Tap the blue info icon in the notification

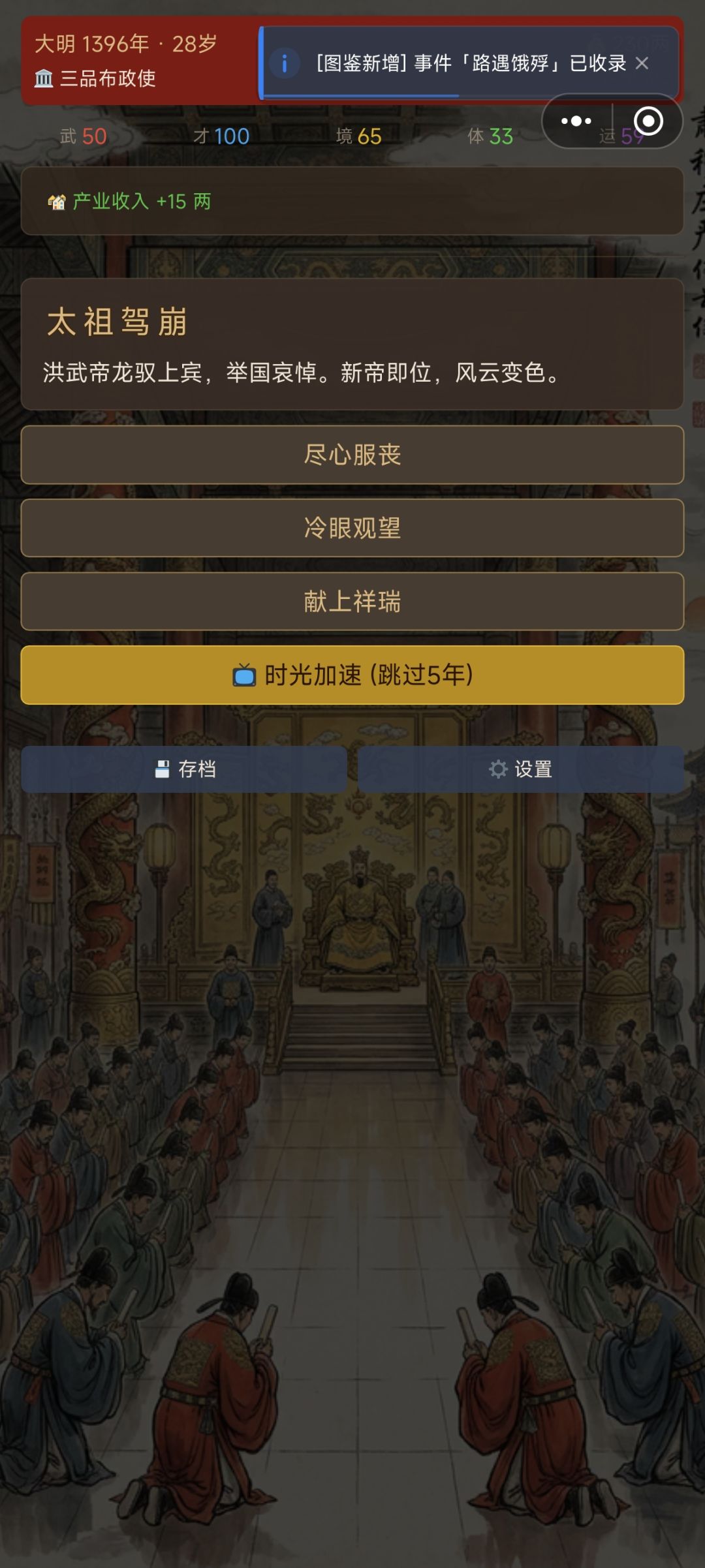(x=285, y=63)
